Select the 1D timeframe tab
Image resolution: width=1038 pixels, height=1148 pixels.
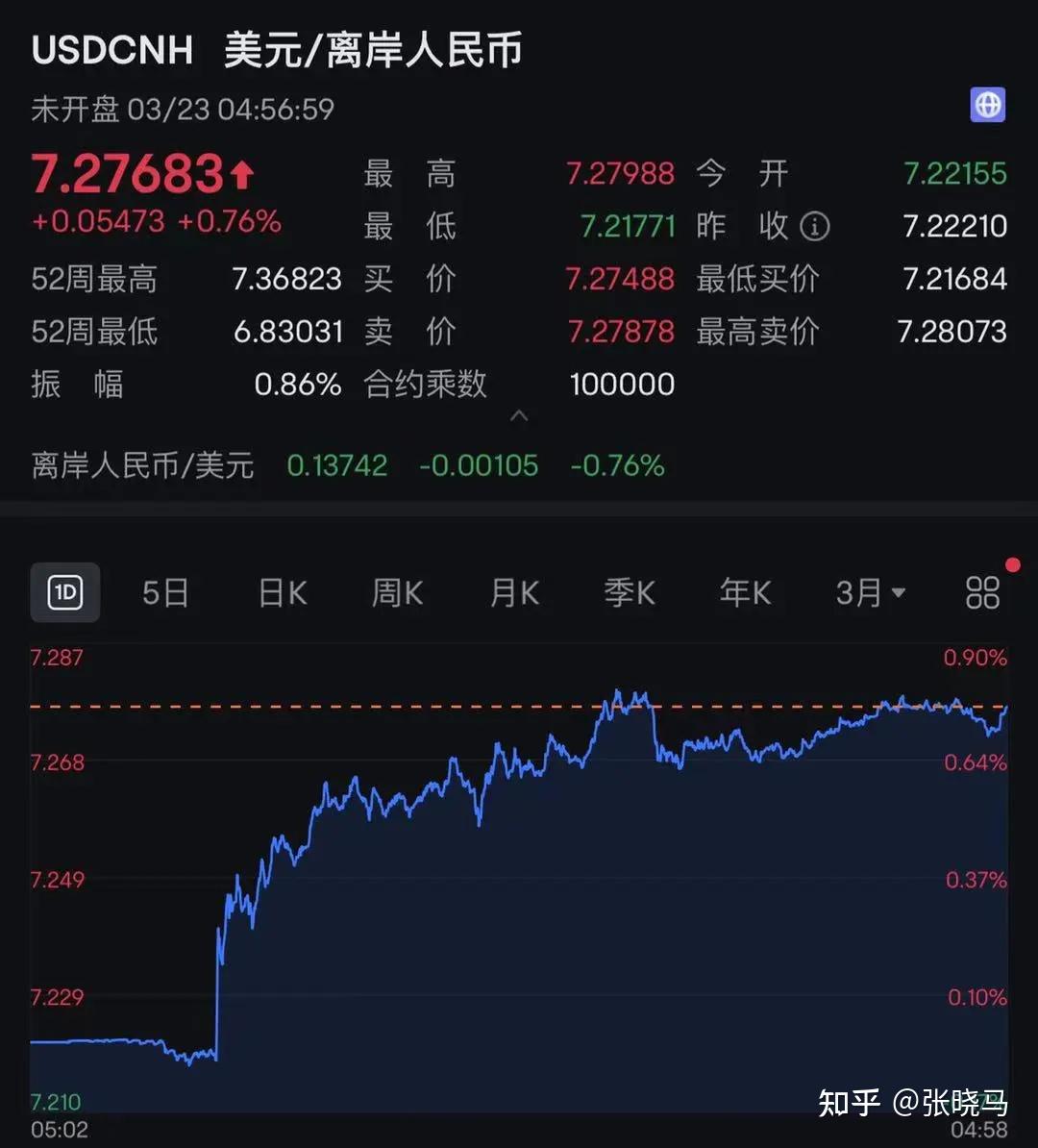tap(64, 593)
